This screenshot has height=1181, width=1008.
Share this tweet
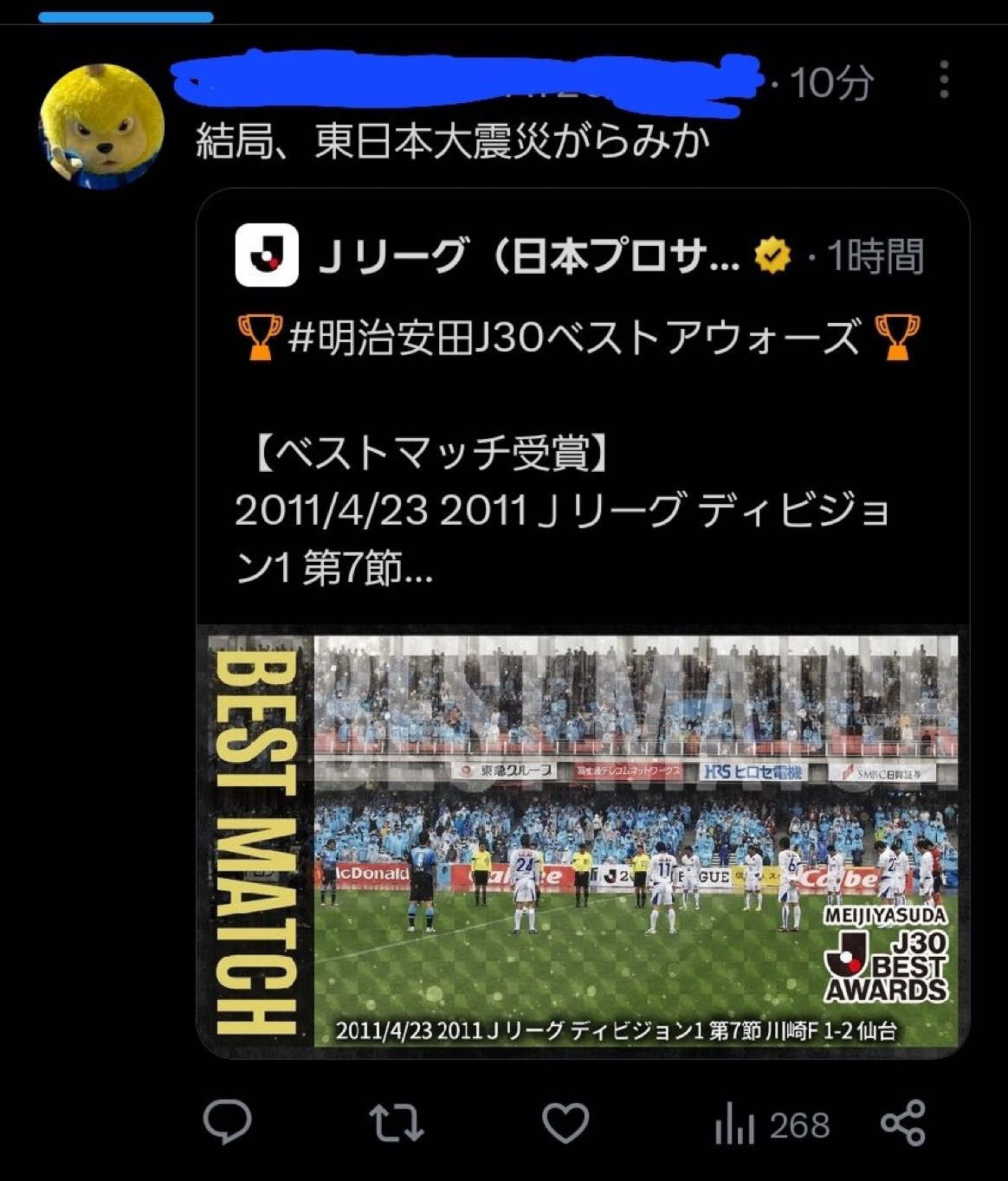pos(903,1123)
